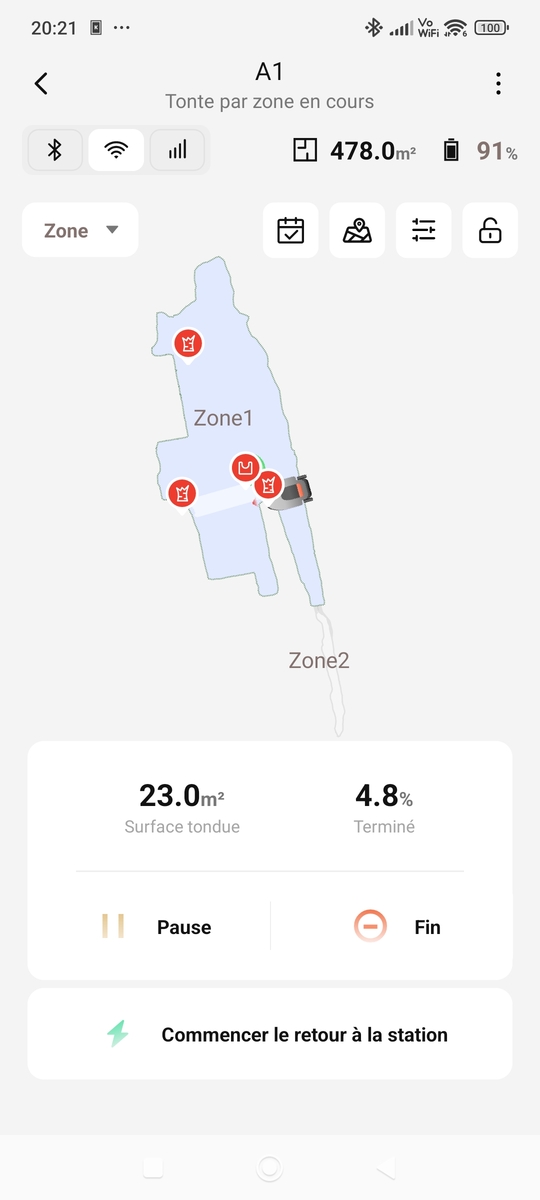Open the mowing settings sliders
Viewport: 540px width, 1200px height.
tap(424, 230)
